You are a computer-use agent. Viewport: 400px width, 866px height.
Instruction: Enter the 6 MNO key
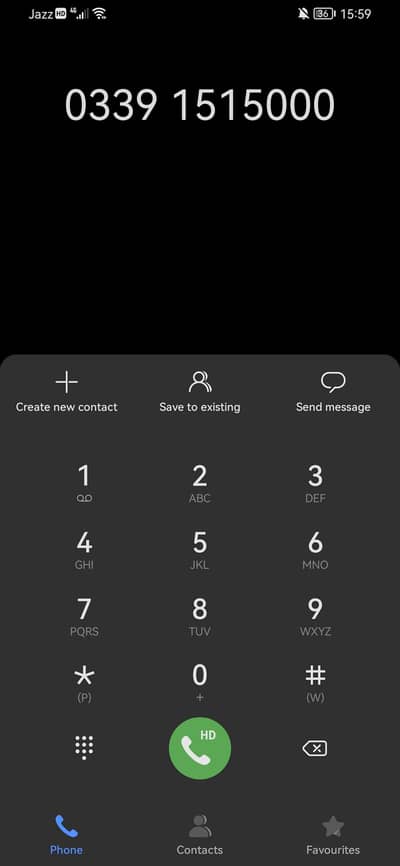point(315,550)
